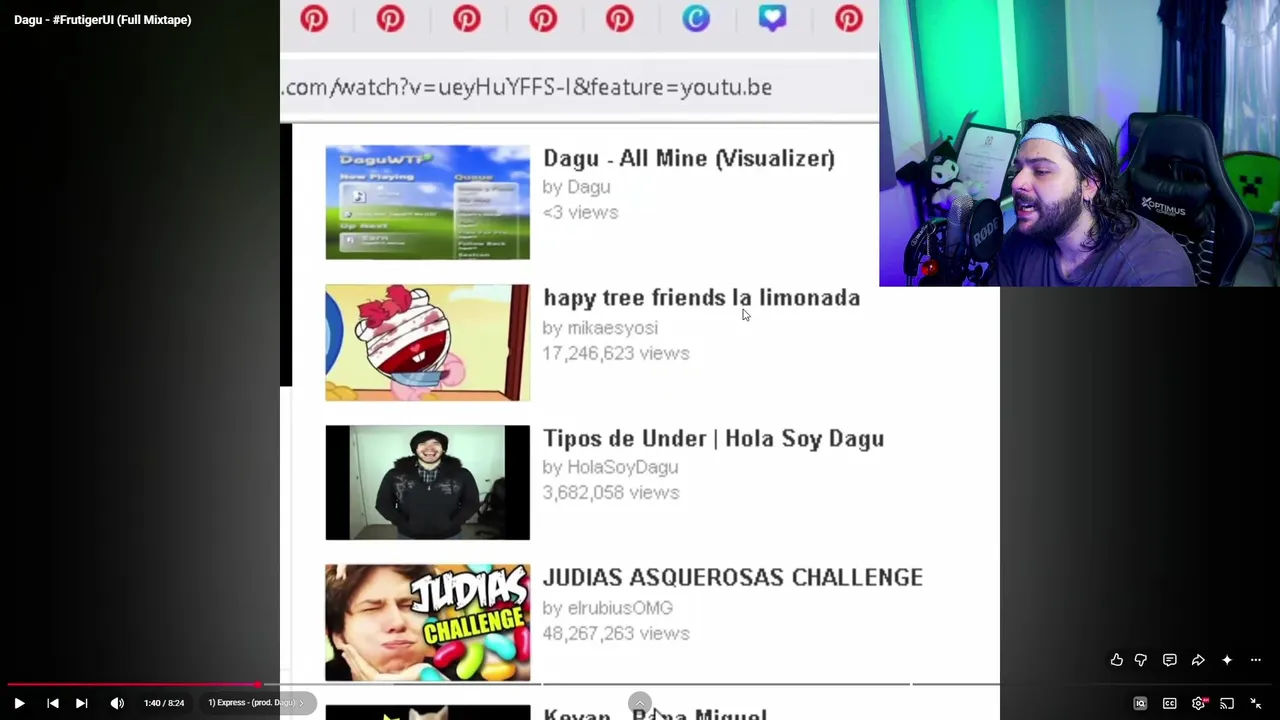
Task: Open the chapter list from 'Express' chip
Action: (x=255, y=703)
